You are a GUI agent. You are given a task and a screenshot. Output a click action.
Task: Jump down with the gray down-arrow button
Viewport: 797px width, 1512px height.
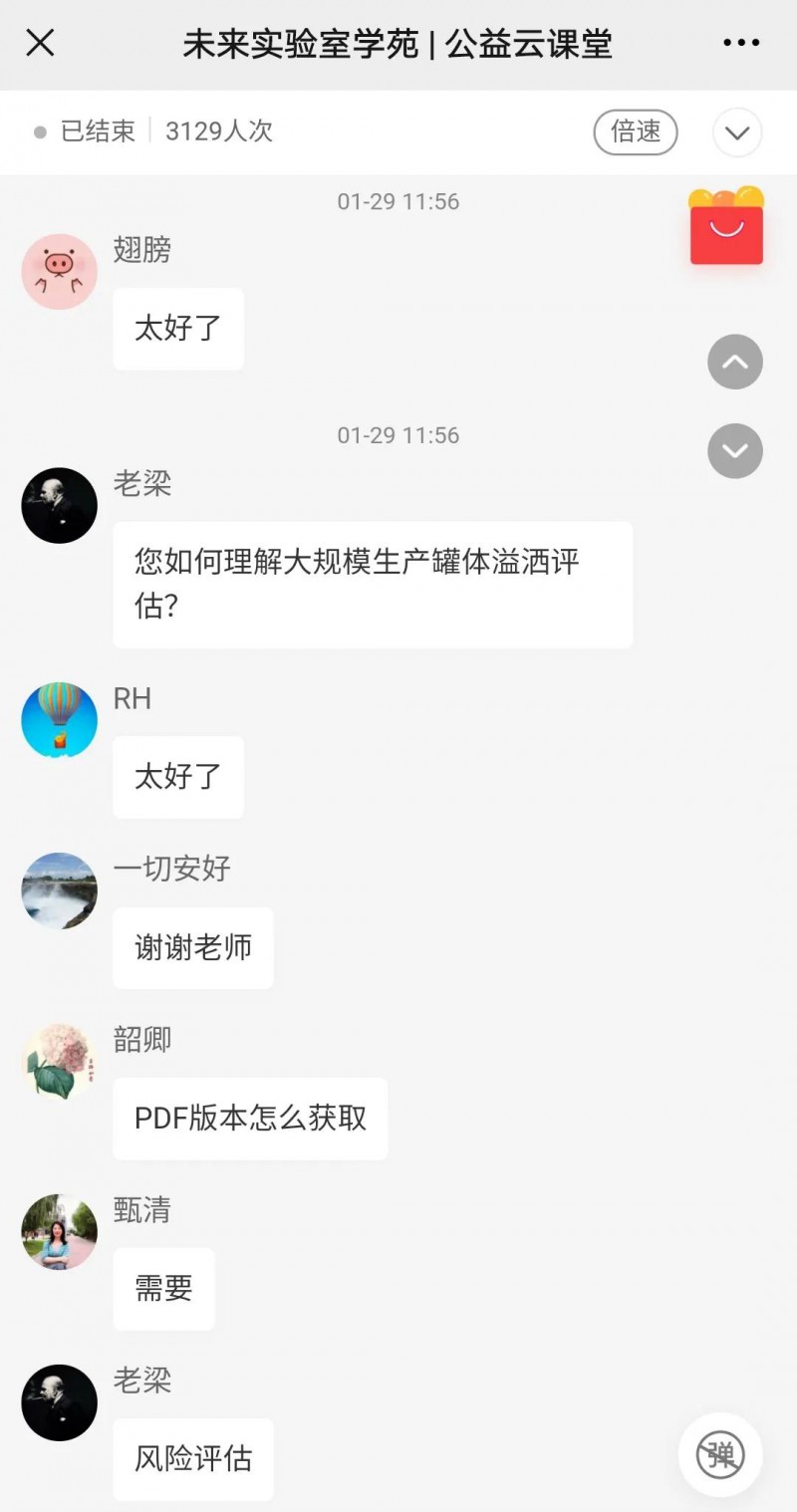pyautogui.click(x=735, y=451)
